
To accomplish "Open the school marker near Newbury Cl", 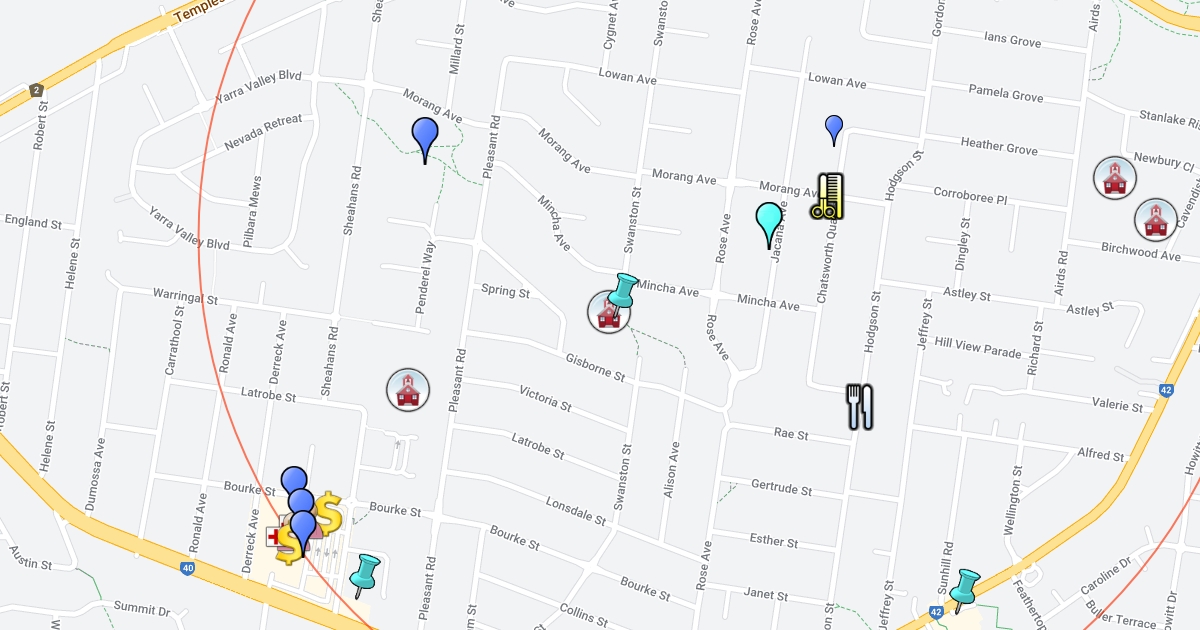I will (1114, 177).
